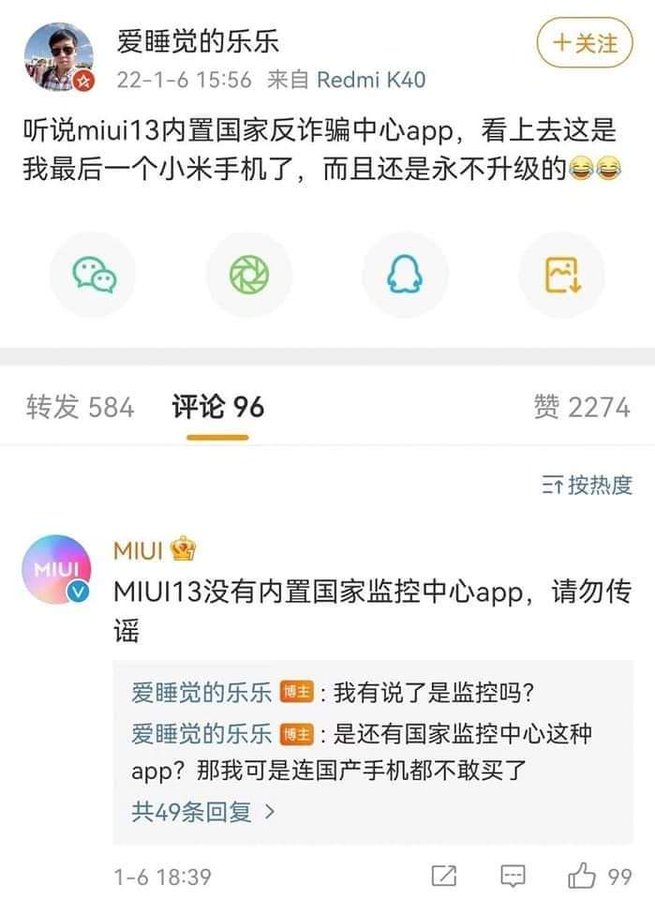This screenshot has height=900, width=655.
Task: Share post to WeChat Moments
Action: pyautogui.click(x=249, y=275)
